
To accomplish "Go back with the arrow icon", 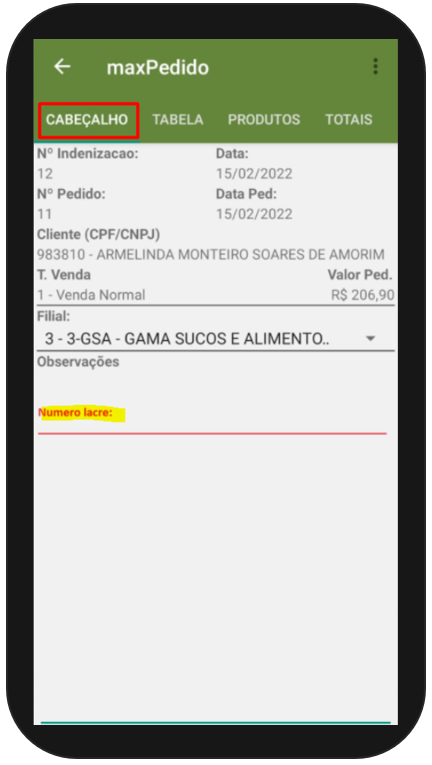I will tap(62, 66).
